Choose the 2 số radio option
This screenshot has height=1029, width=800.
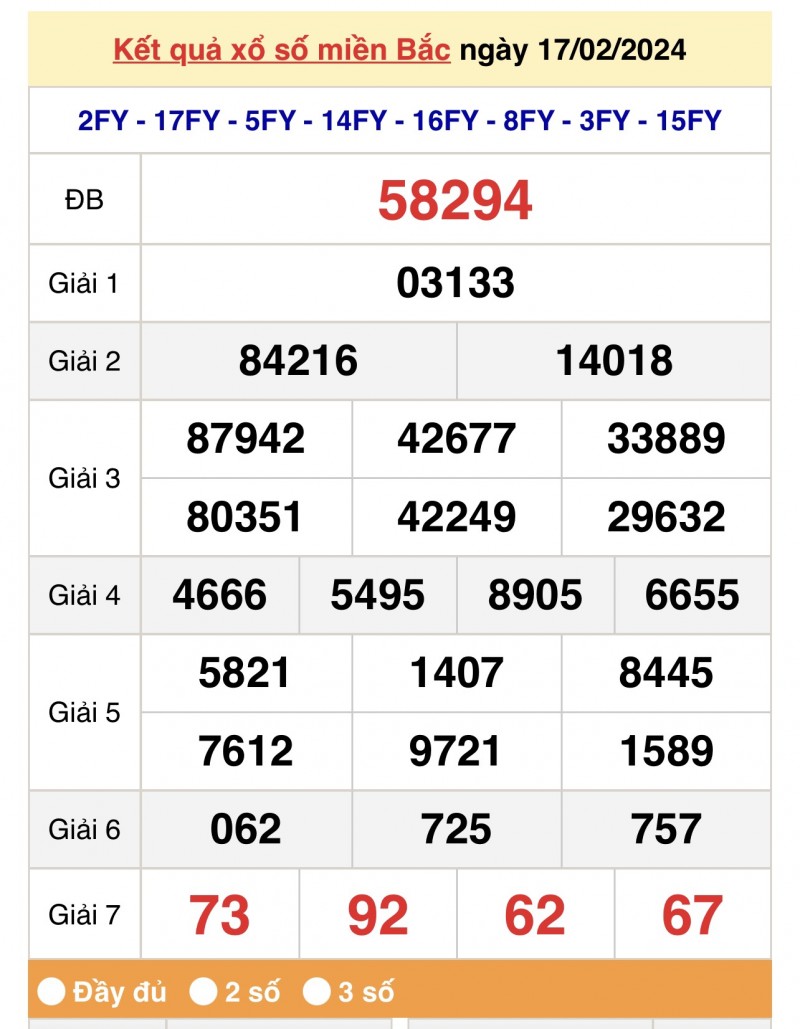pos(204,992)
